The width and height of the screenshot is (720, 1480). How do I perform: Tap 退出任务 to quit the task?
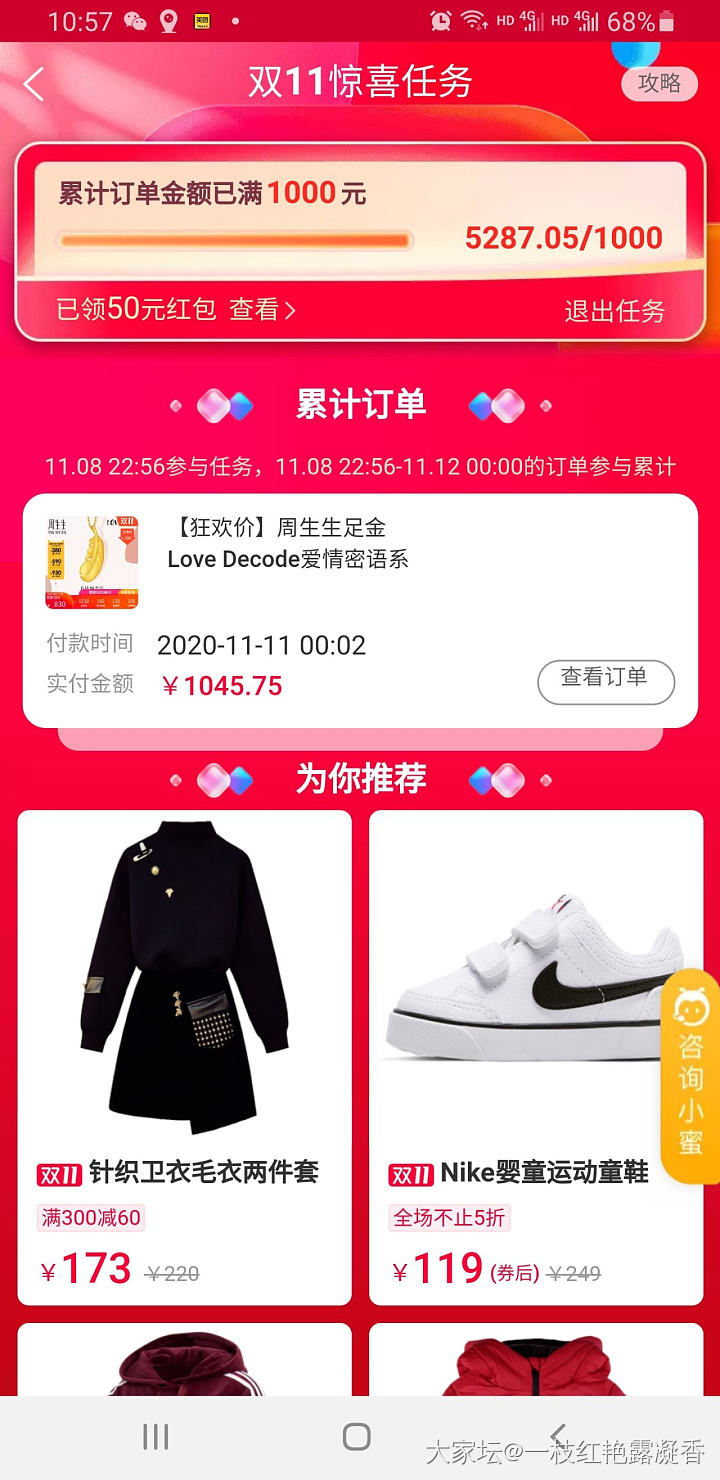coord(614,311)
